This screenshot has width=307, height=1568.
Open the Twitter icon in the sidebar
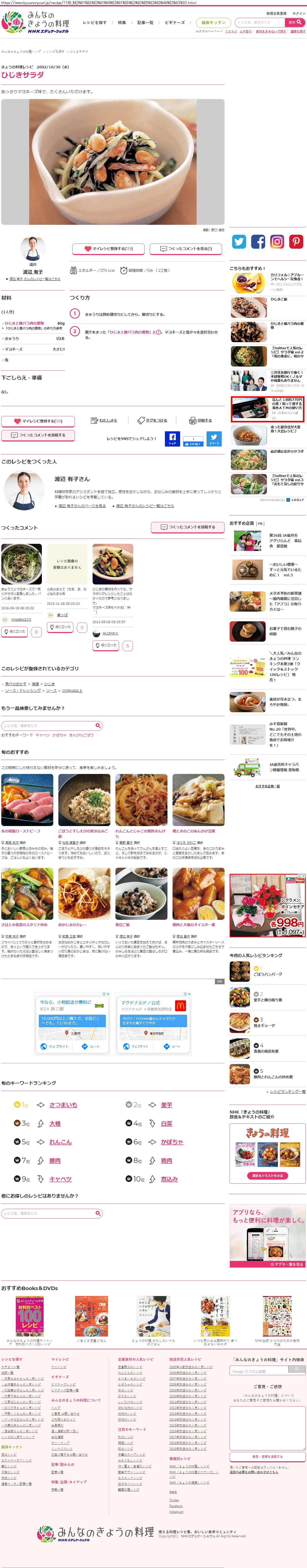coord(239,242)
